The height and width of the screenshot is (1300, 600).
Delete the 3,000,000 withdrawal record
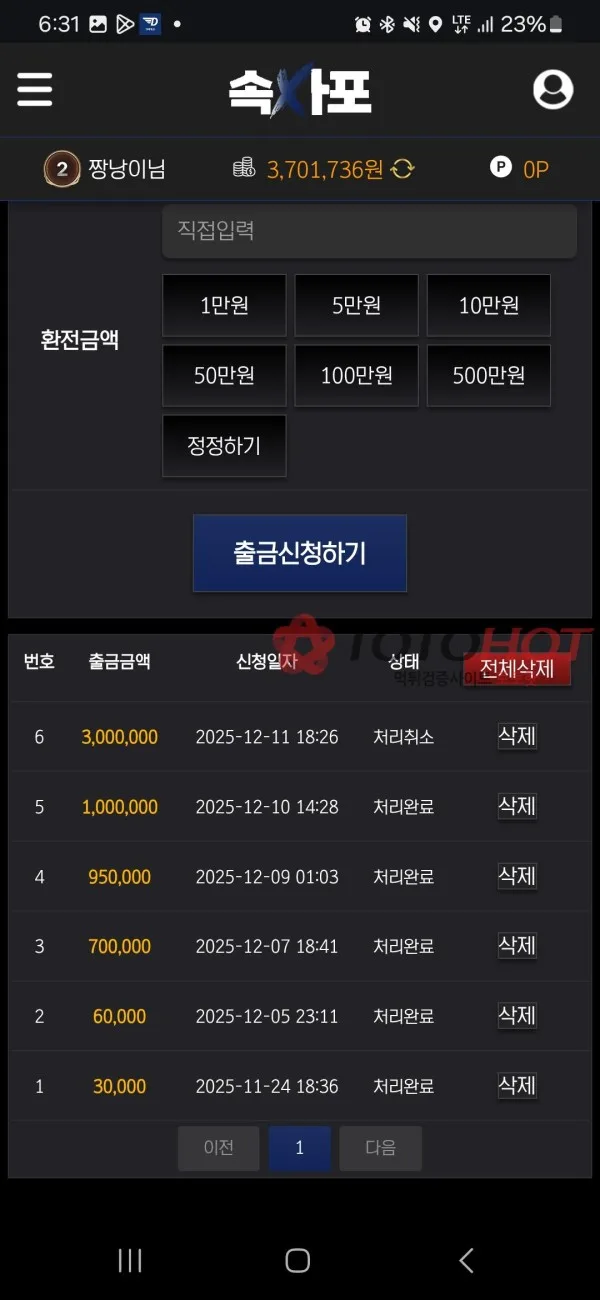pyautogui.click(x=518, y=736)
